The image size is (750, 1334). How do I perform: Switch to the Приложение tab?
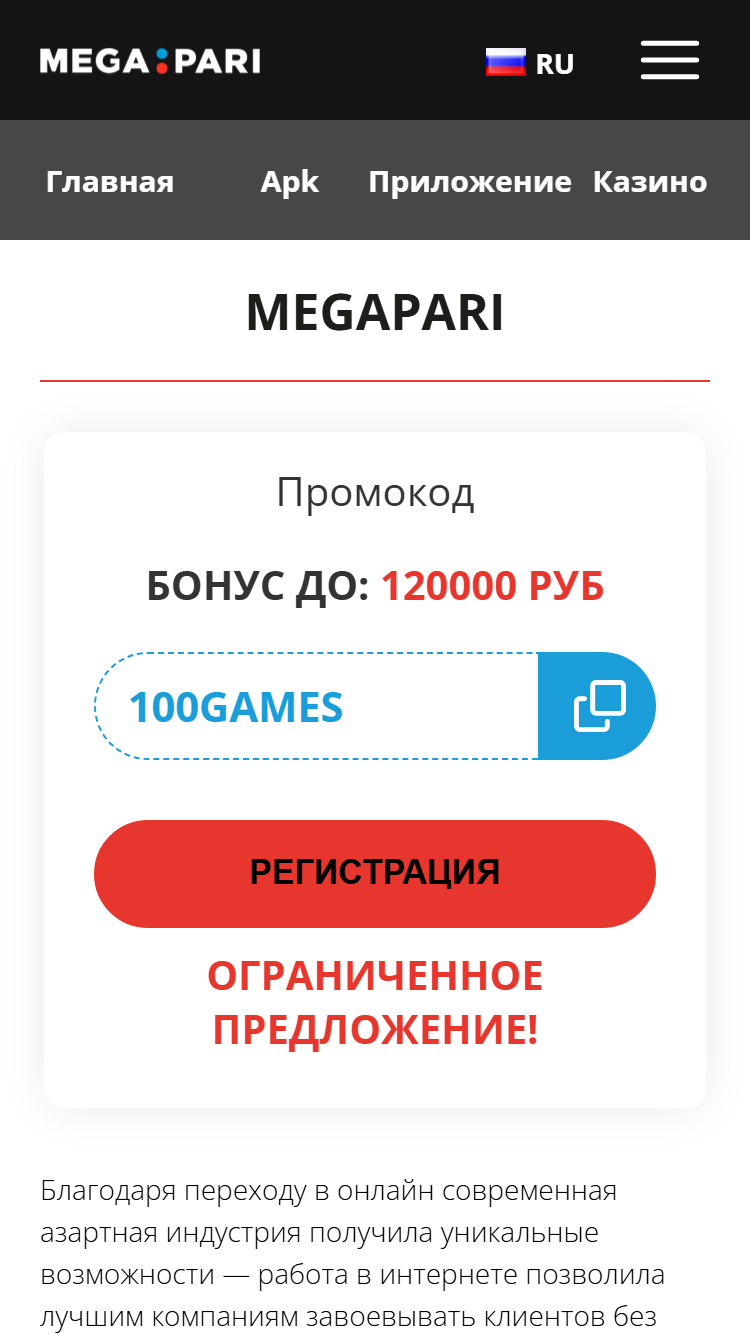(x=470, y=182)
